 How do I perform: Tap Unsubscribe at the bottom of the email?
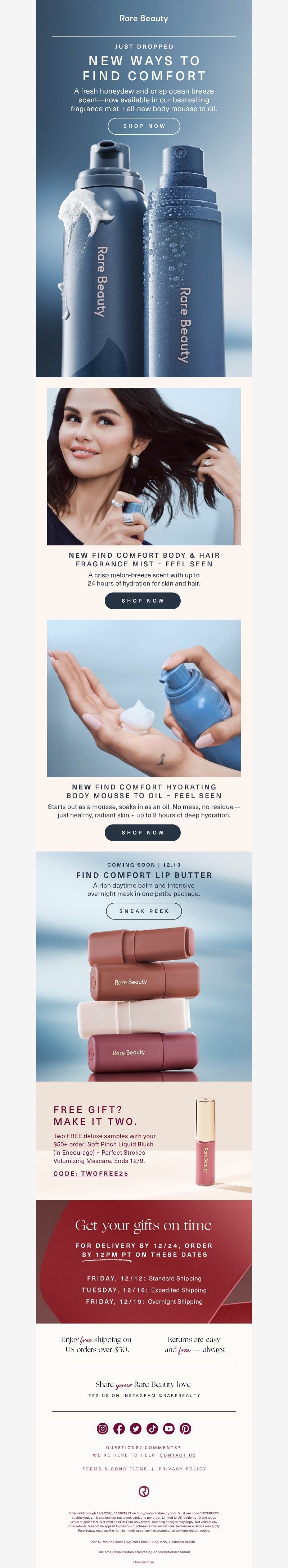click(144, 1561)
